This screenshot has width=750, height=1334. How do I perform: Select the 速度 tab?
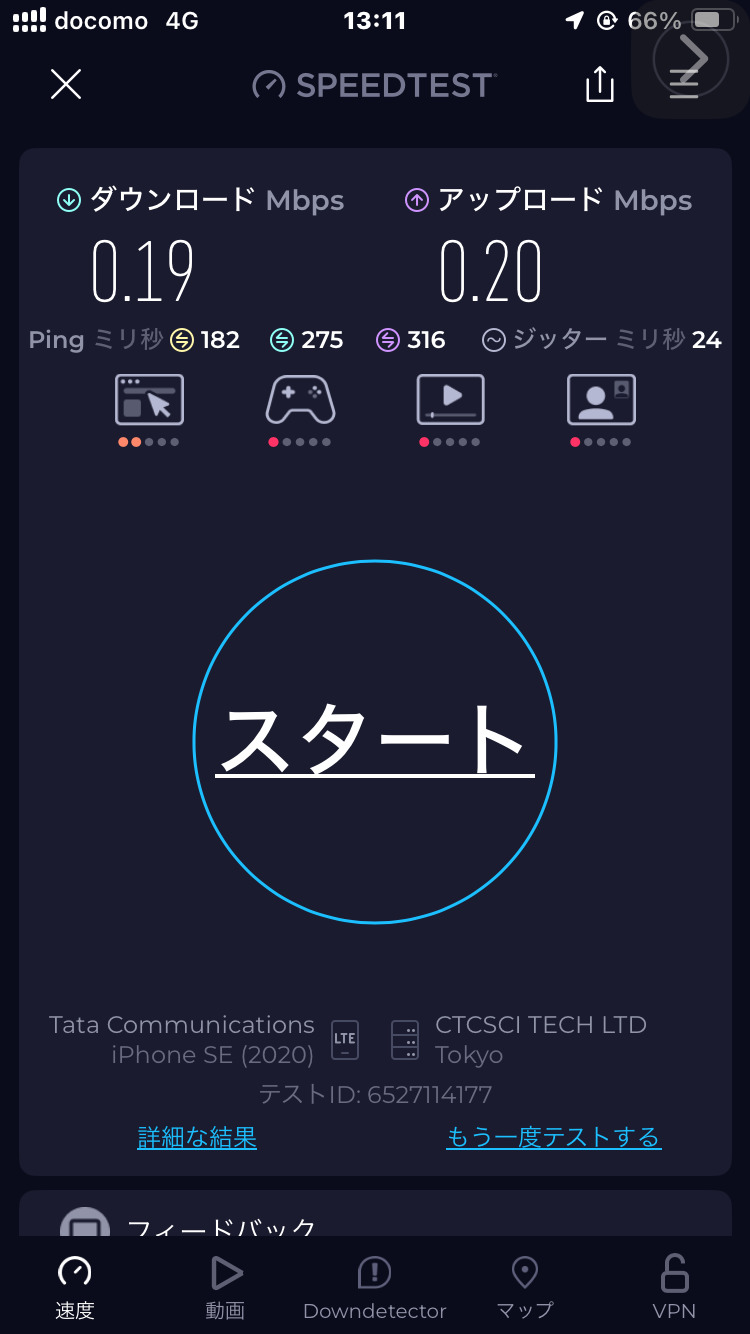click(75, 1288)
